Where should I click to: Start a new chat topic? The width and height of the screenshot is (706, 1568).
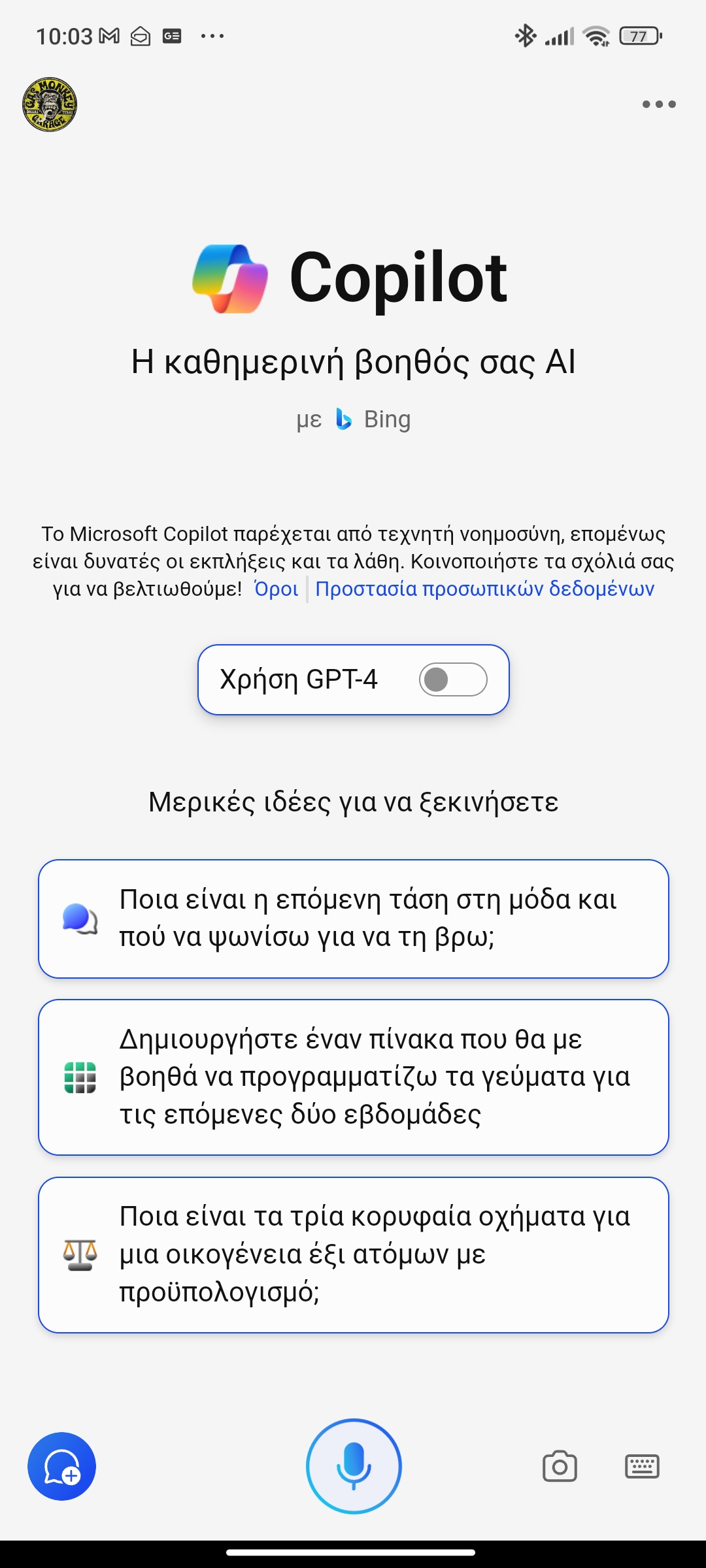[61, 1467]
